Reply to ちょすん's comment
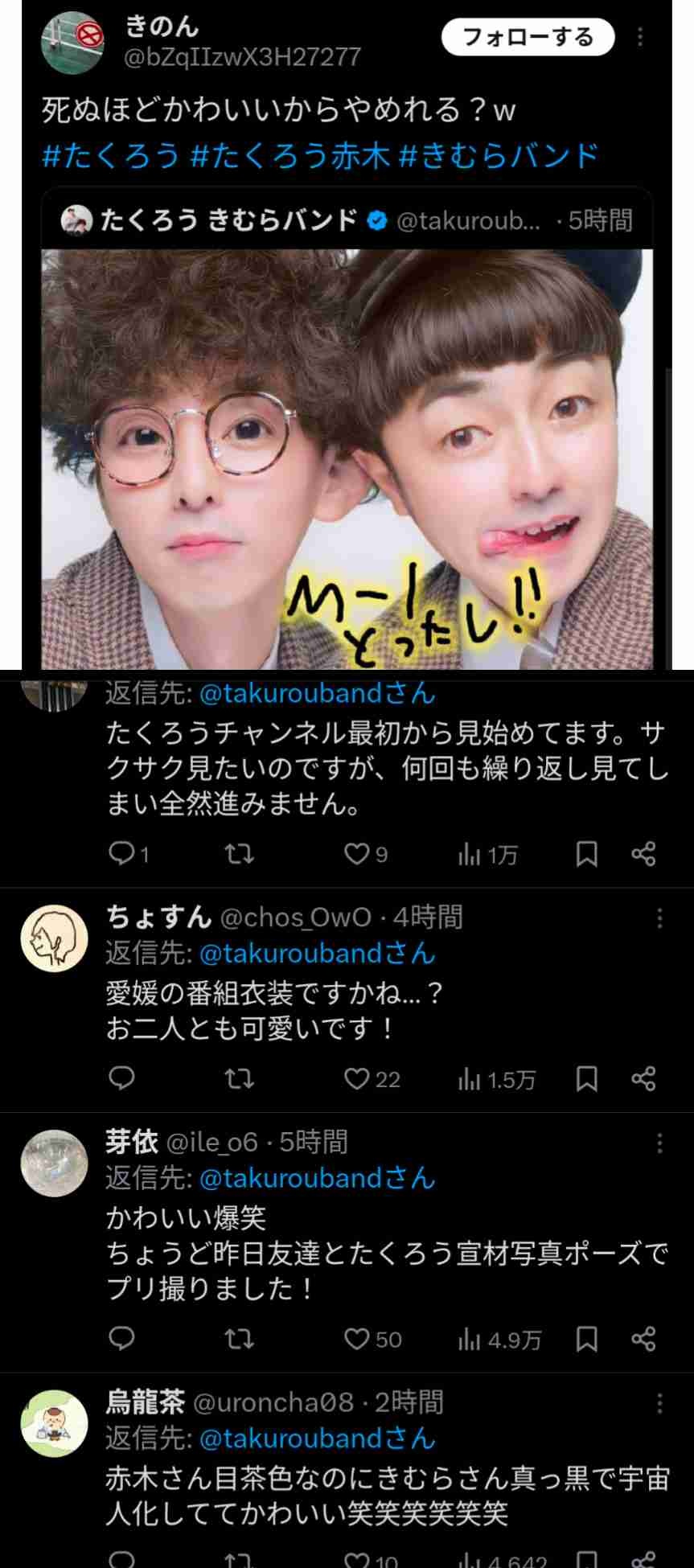The image size is (694, 1568). click(x=121, y=1079)
